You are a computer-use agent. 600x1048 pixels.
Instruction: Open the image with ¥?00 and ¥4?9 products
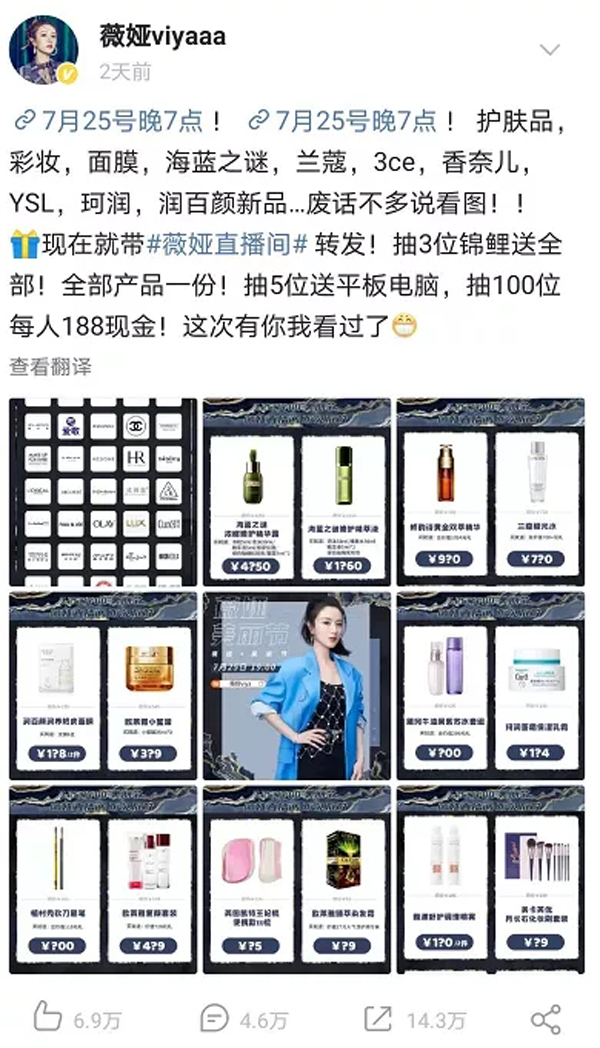coord(103,879)
